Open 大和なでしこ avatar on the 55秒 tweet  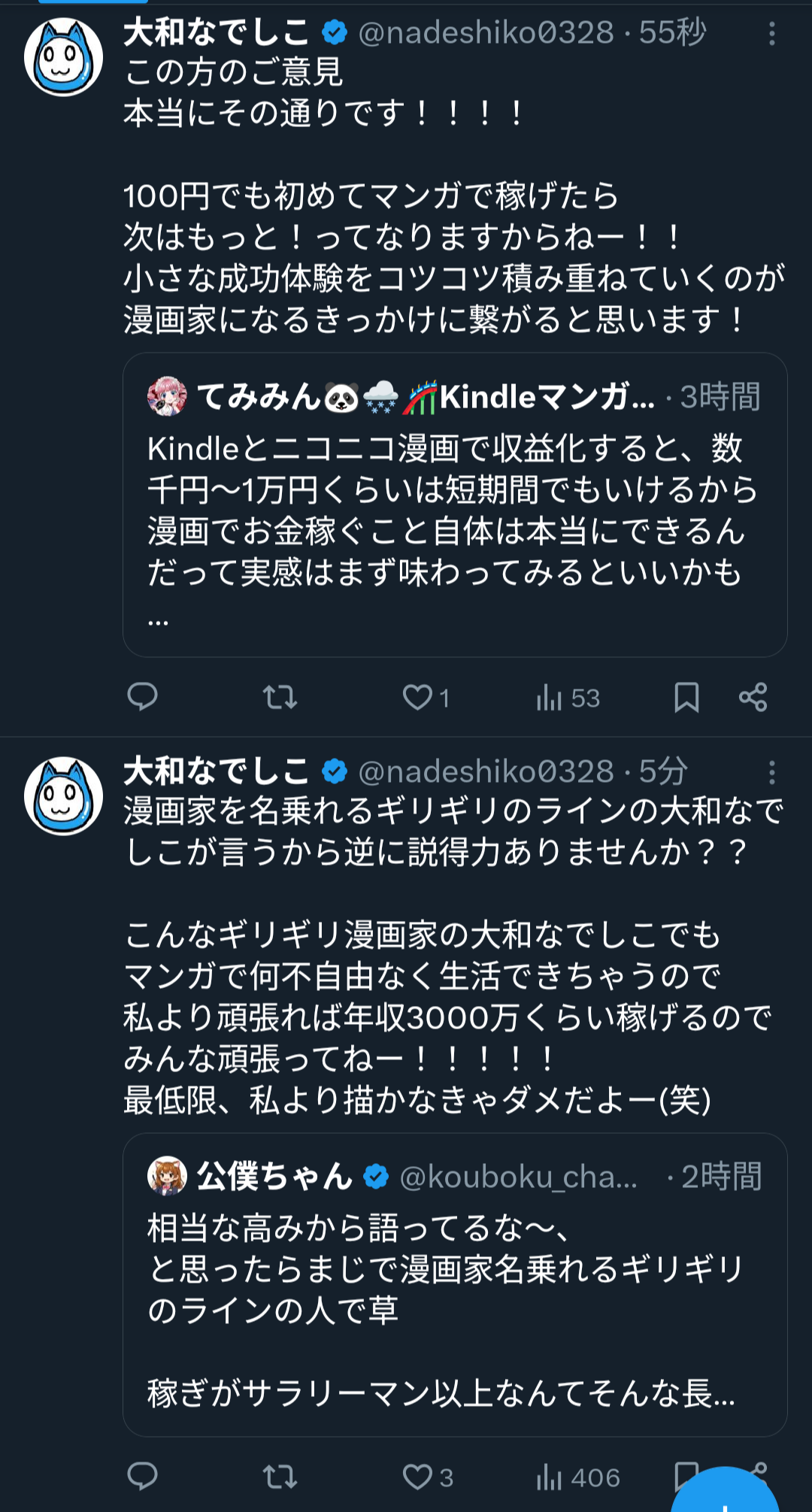tap(63, 57)
